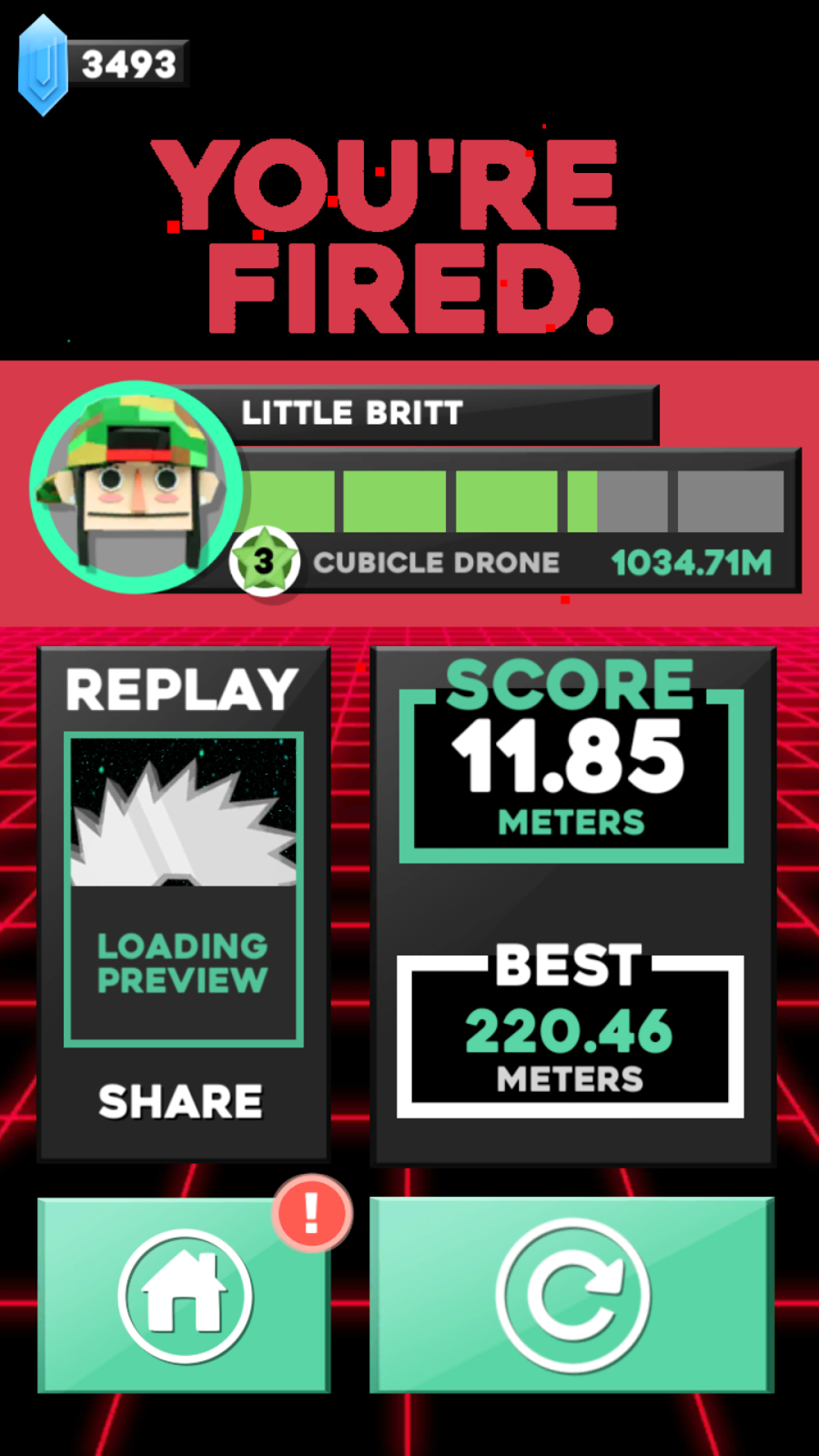Share the replay clip
Screen dimensions: 819x1456
click(181, 1102)
